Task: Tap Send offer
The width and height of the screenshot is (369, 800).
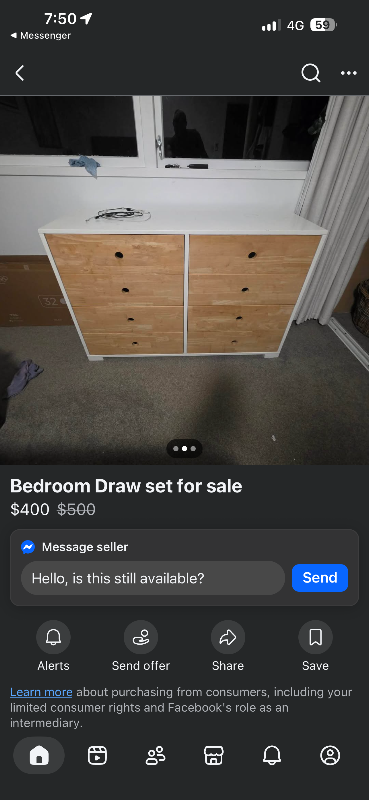Action: tap(141, 646)
